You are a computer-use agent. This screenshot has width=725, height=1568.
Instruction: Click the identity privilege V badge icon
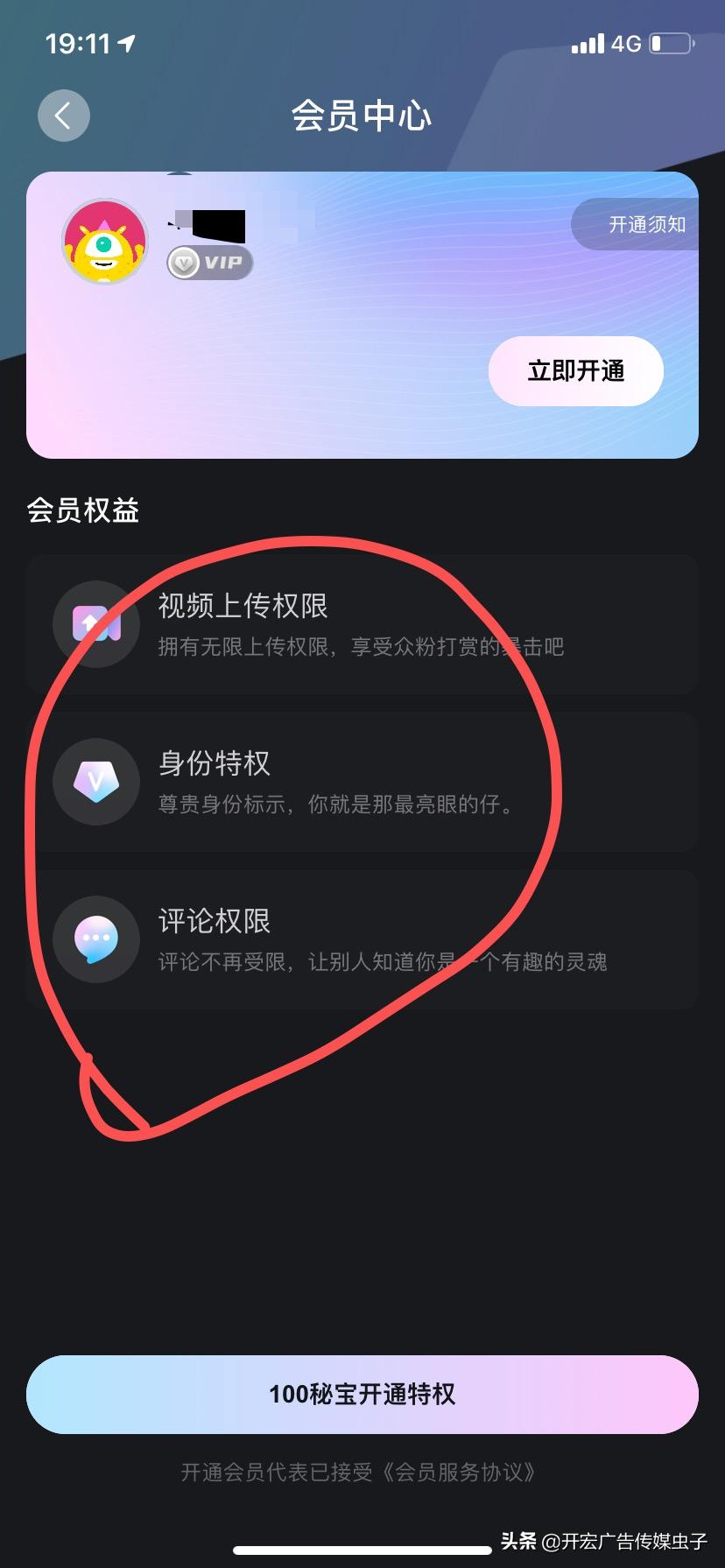96,781
